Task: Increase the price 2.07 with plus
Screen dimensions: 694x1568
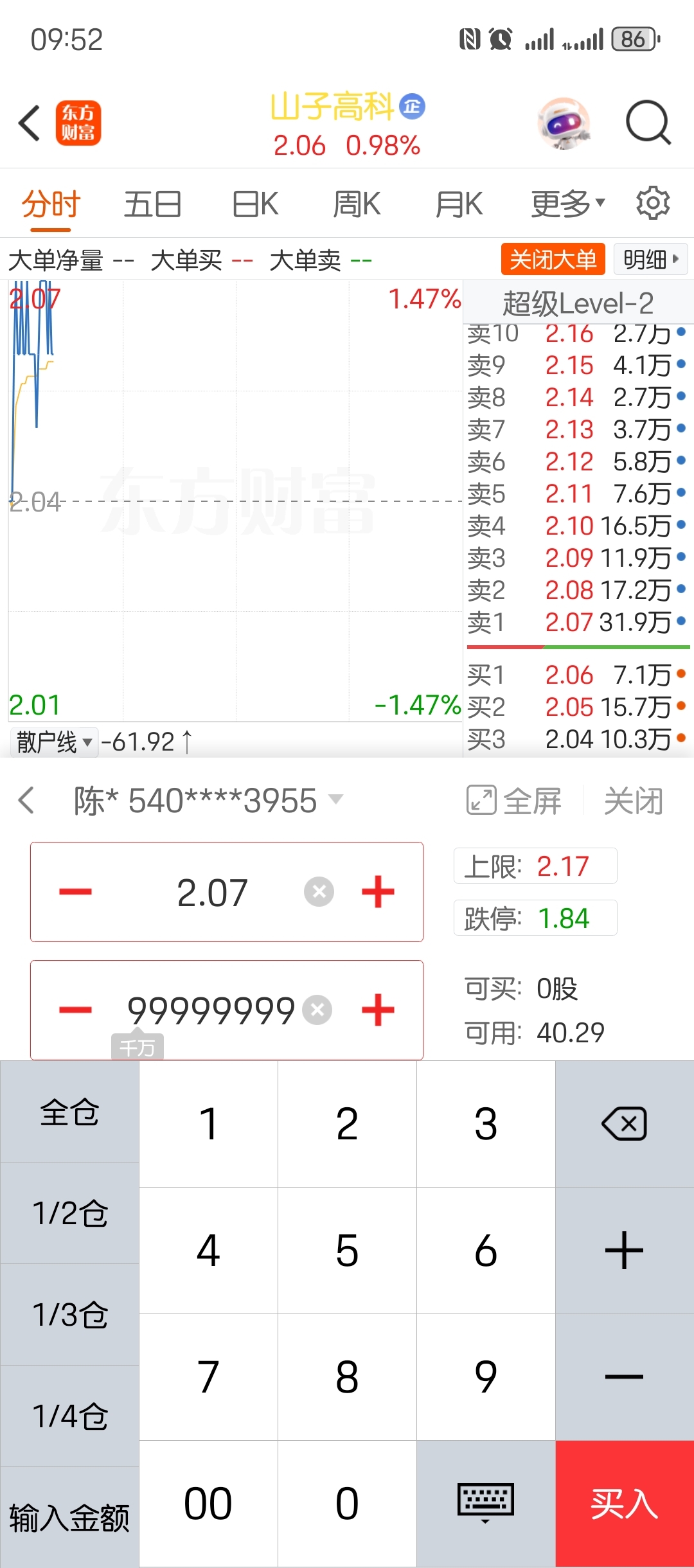Action: point(378,892)
